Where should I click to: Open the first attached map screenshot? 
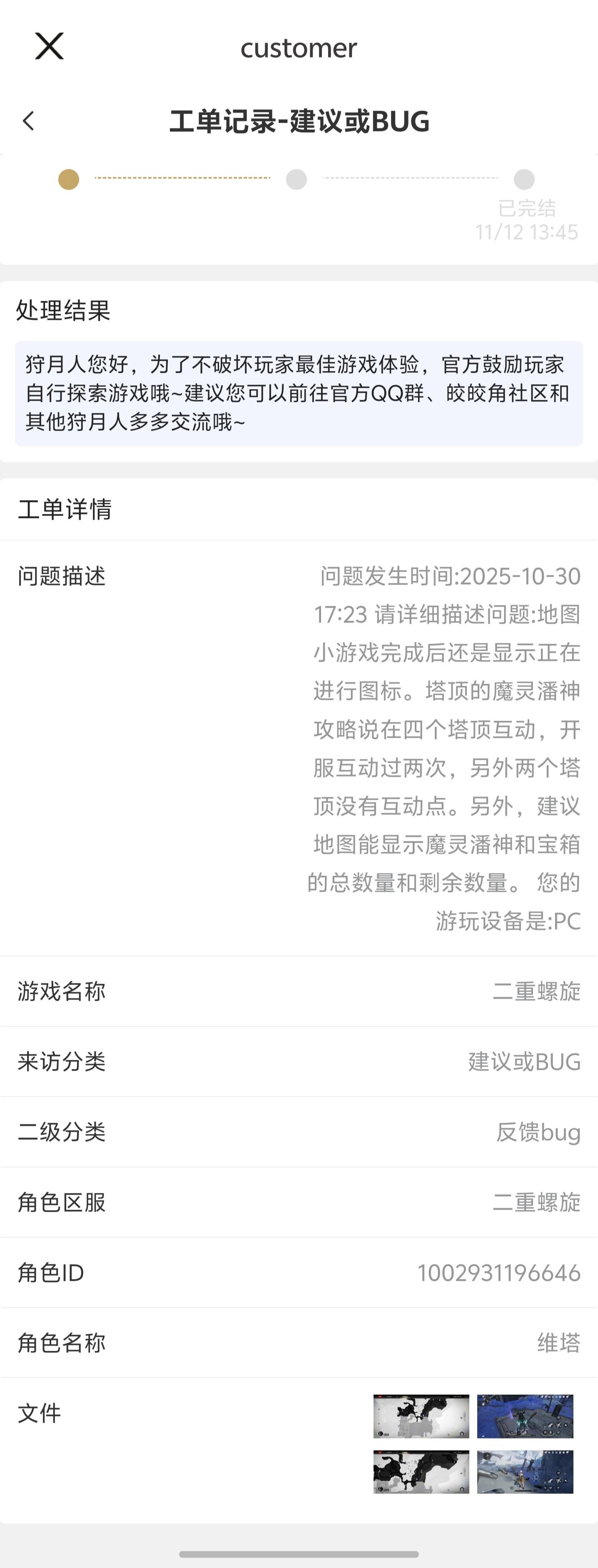(421, 1416)
